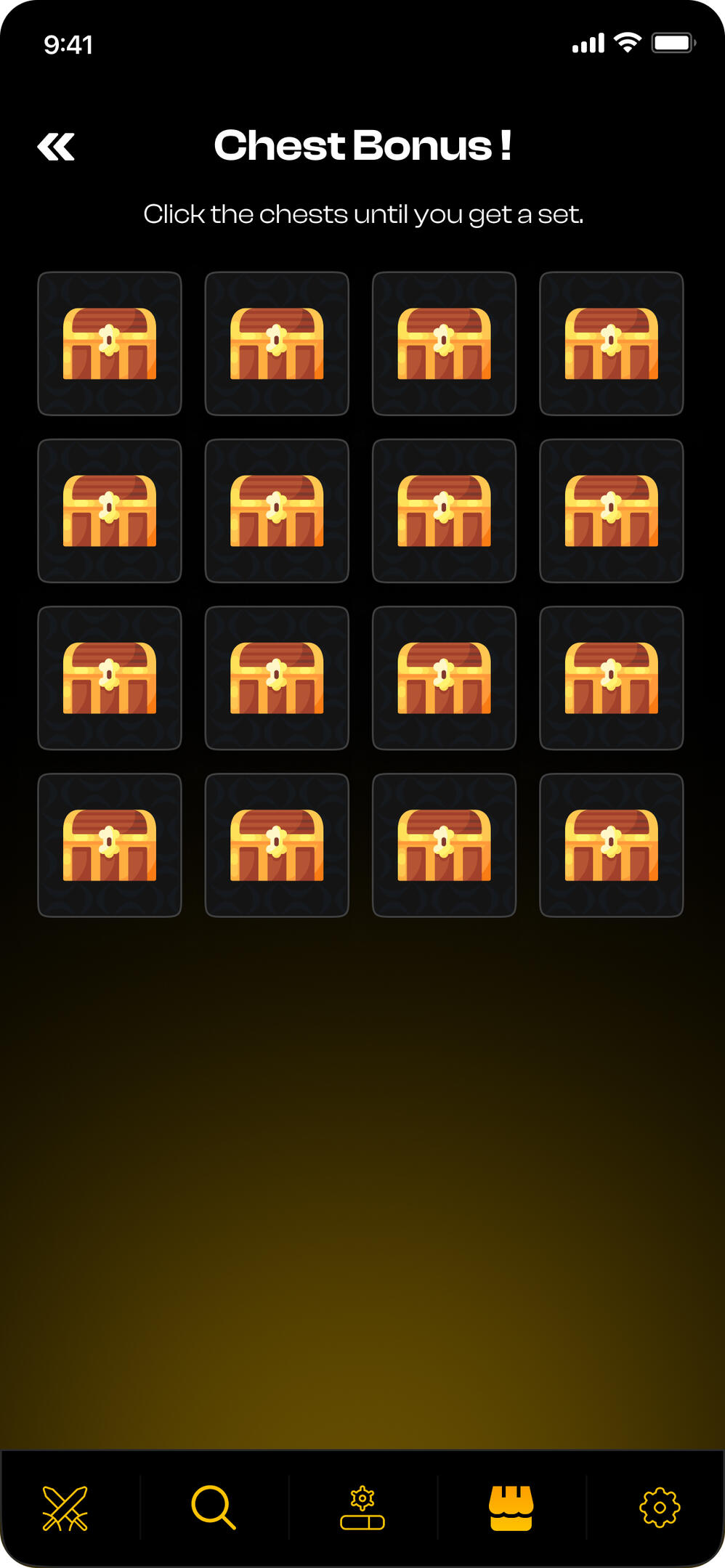Screen dimensions: 725x1568
Task: Go back with the double chevron arrow
Action: (56, 147)
